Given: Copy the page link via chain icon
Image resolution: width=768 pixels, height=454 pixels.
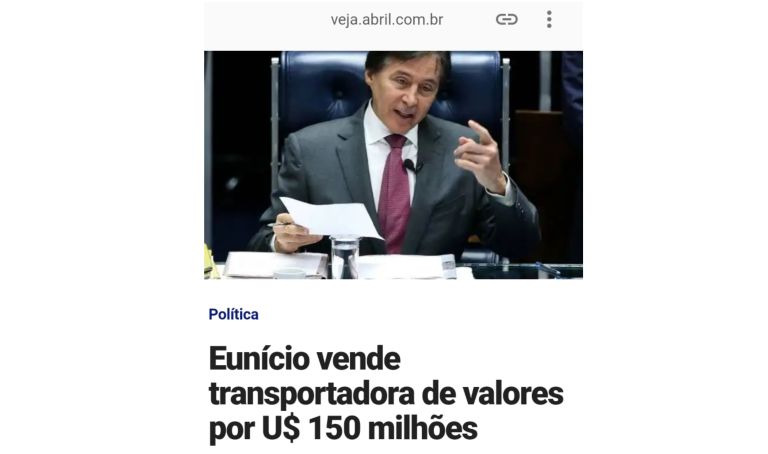Looking at the screenshot, I should click(507, 19).
